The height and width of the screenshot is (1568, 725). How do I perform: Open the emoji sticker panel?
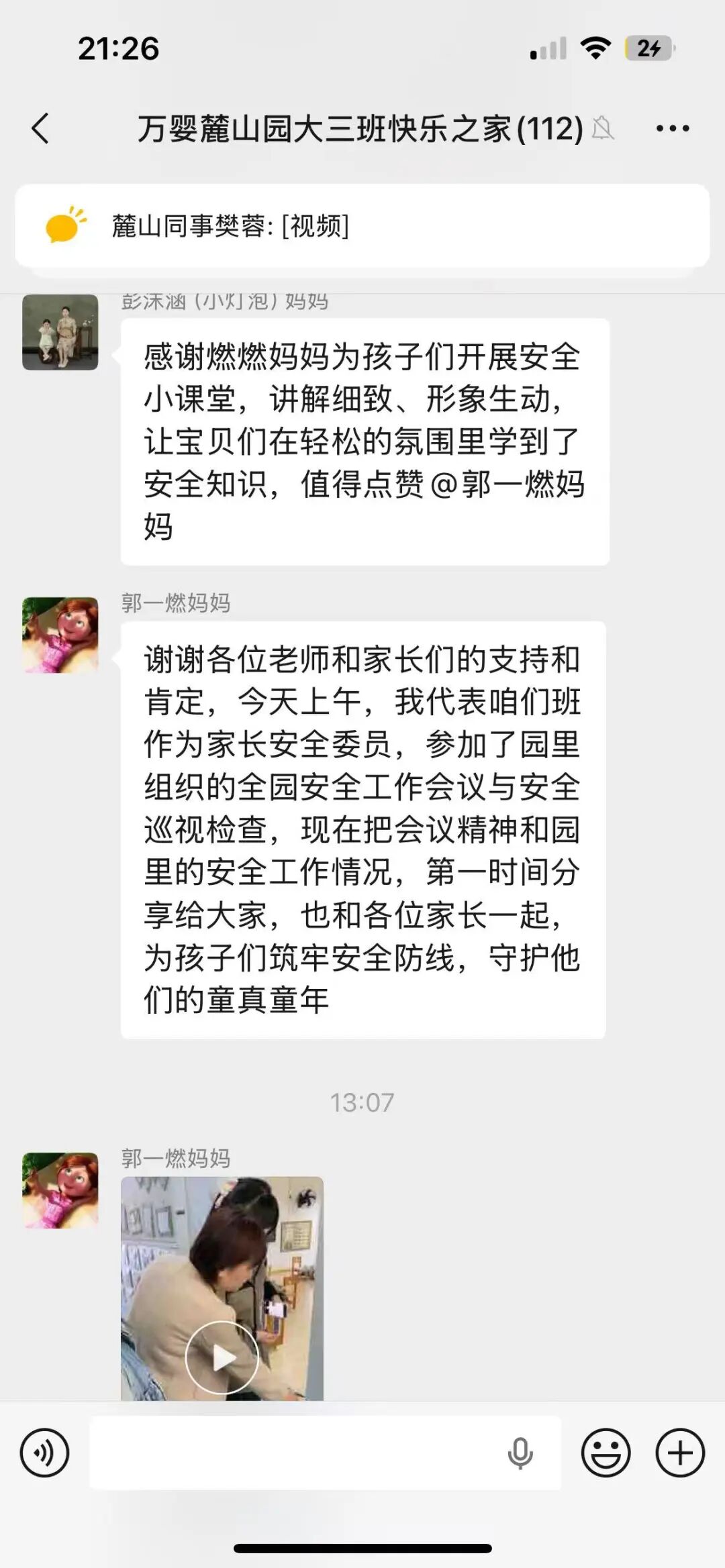(x=606, y=1453)
